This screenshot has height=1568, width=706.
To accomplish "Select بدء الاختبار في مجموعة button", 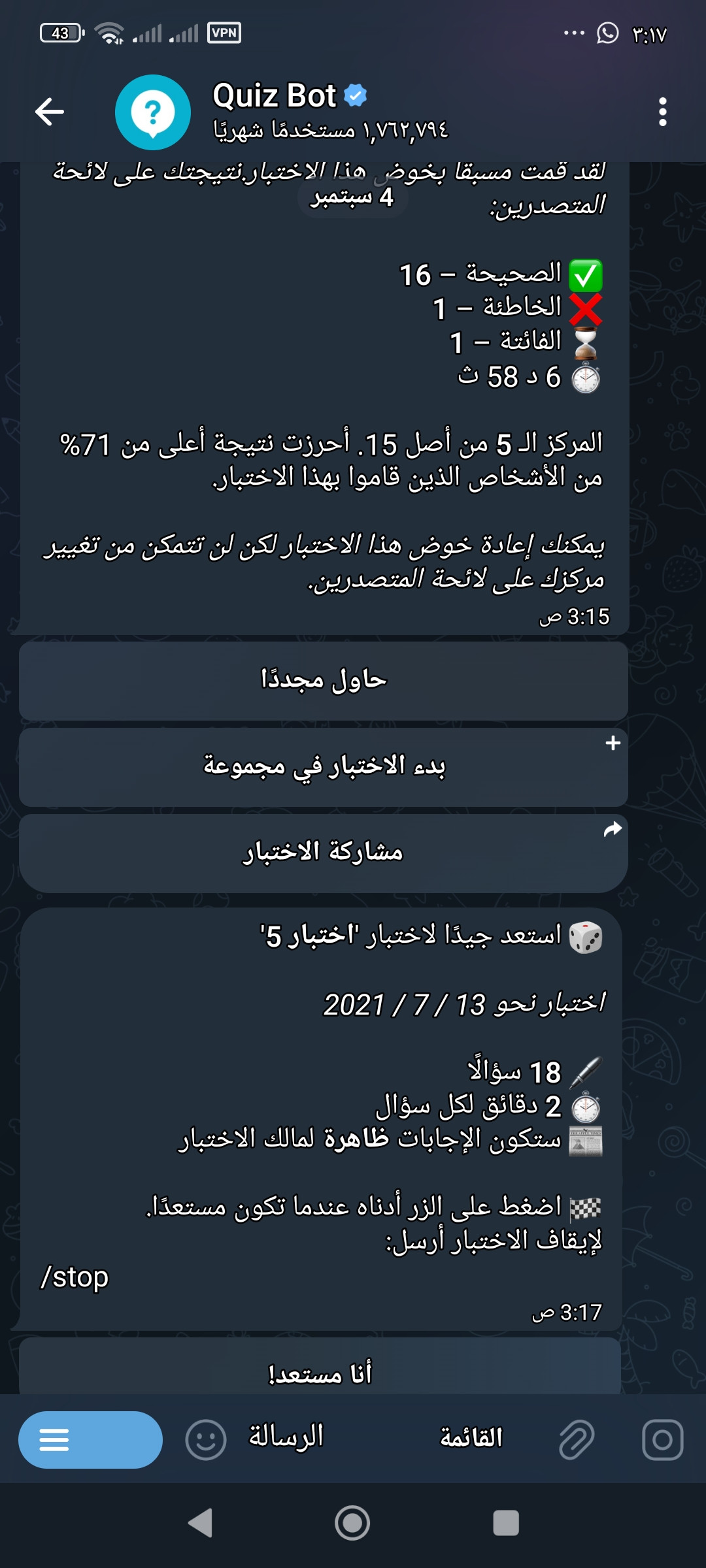I will 324,766.
